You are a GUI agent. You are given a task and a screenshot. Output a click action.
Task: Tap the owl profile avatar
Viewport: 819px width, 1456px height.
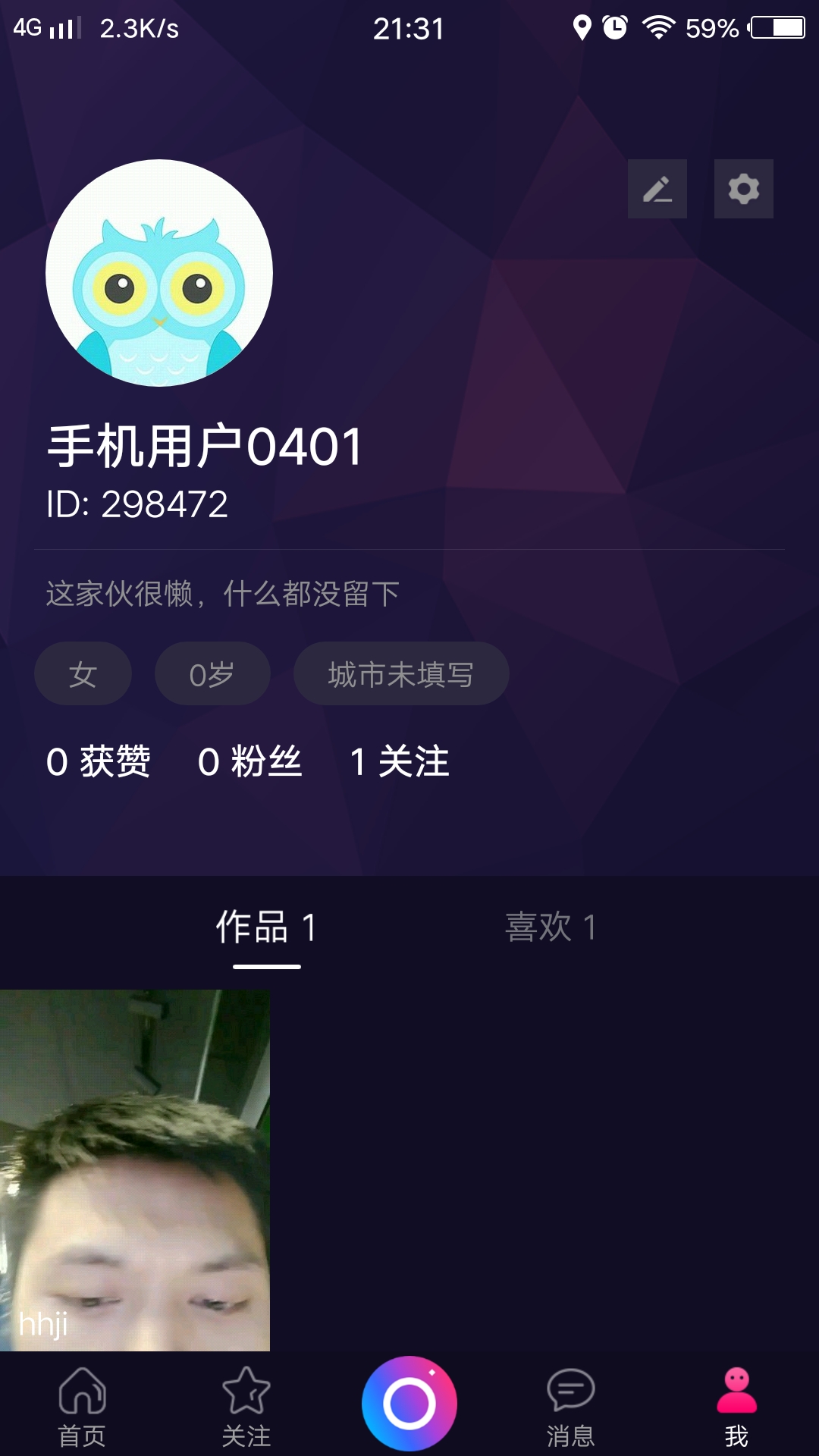coord(159,273)
